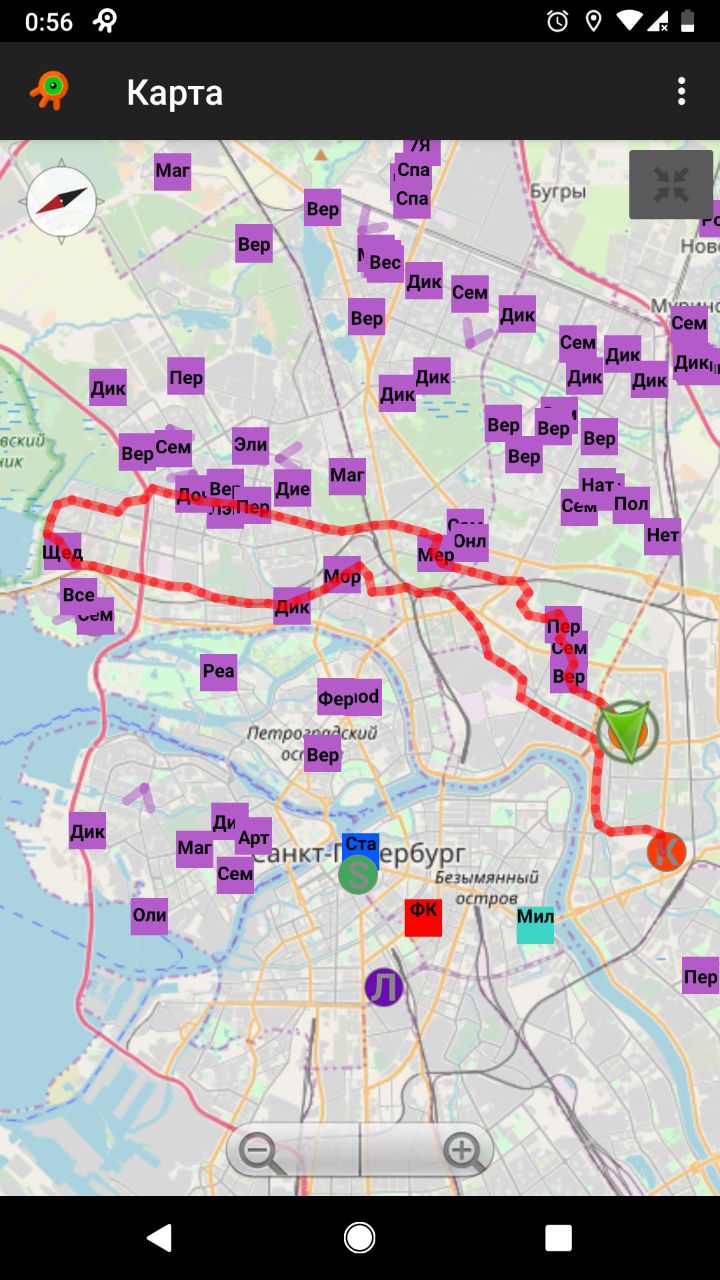Tap the compass to reorient the map

pyautogui.click(x=62, y=201)
